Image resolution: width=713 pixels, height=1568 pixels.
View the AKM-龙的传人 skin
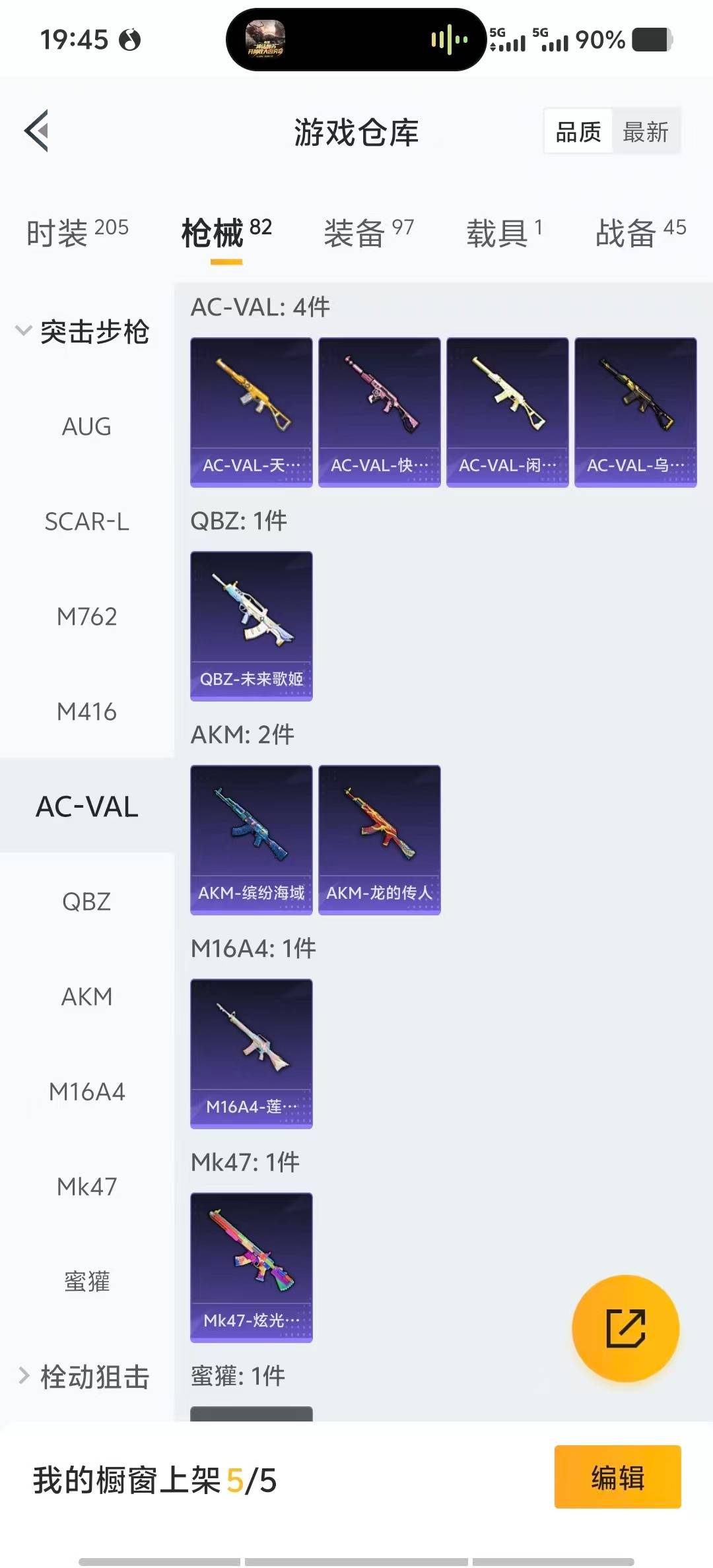pos(380,840)
